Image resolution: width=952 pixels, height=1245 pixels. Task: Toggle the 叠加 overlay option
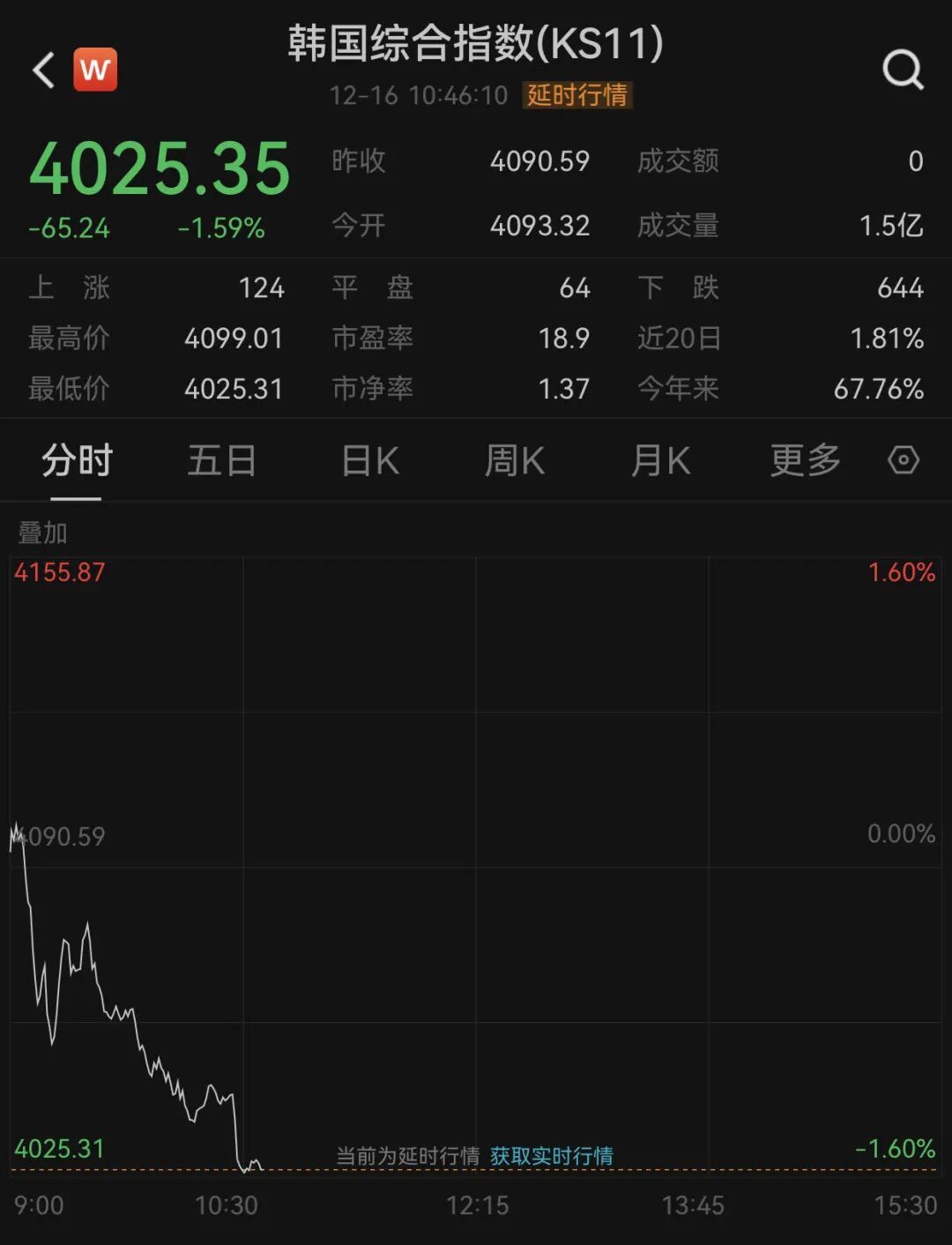(x=41, y=533)
